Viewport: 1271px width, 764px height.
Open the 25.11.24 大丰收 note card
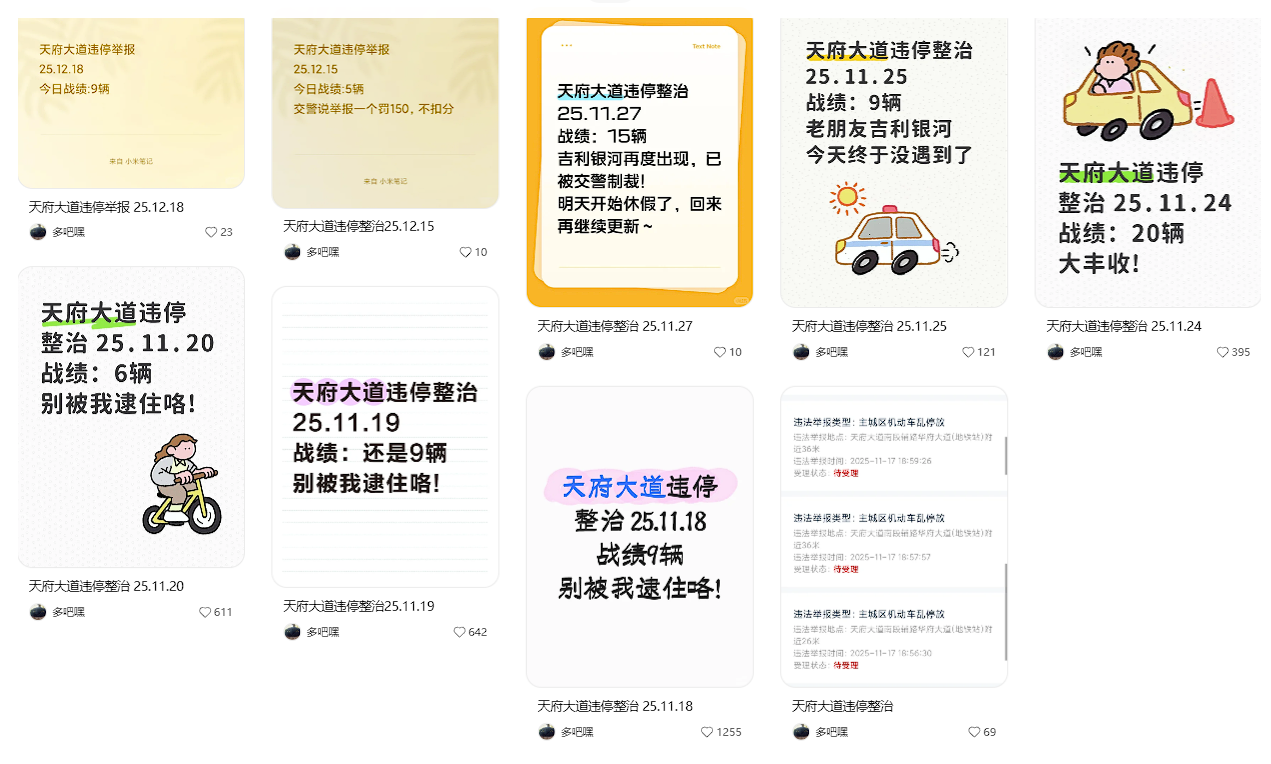tap(1147, 160)
